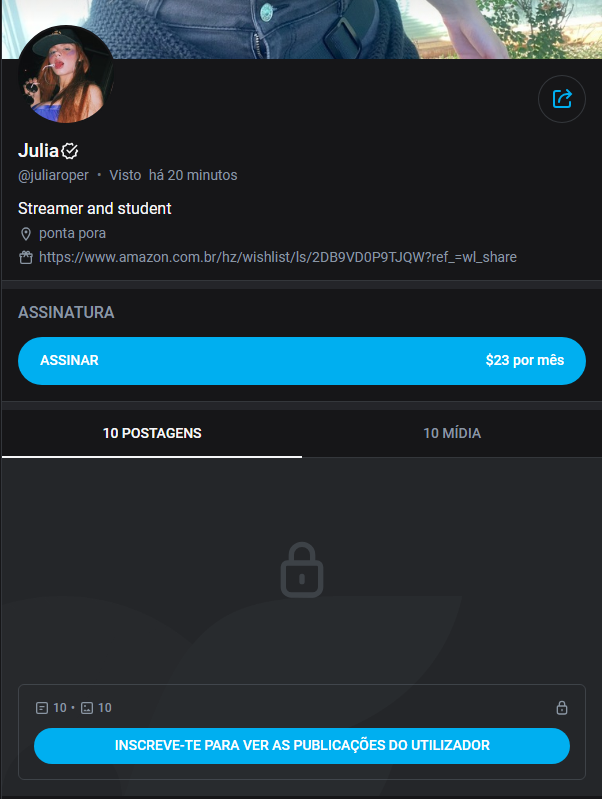Switch to the 10 Mídia tab
This screenshot has width=602, height=799.
[452, 433]
